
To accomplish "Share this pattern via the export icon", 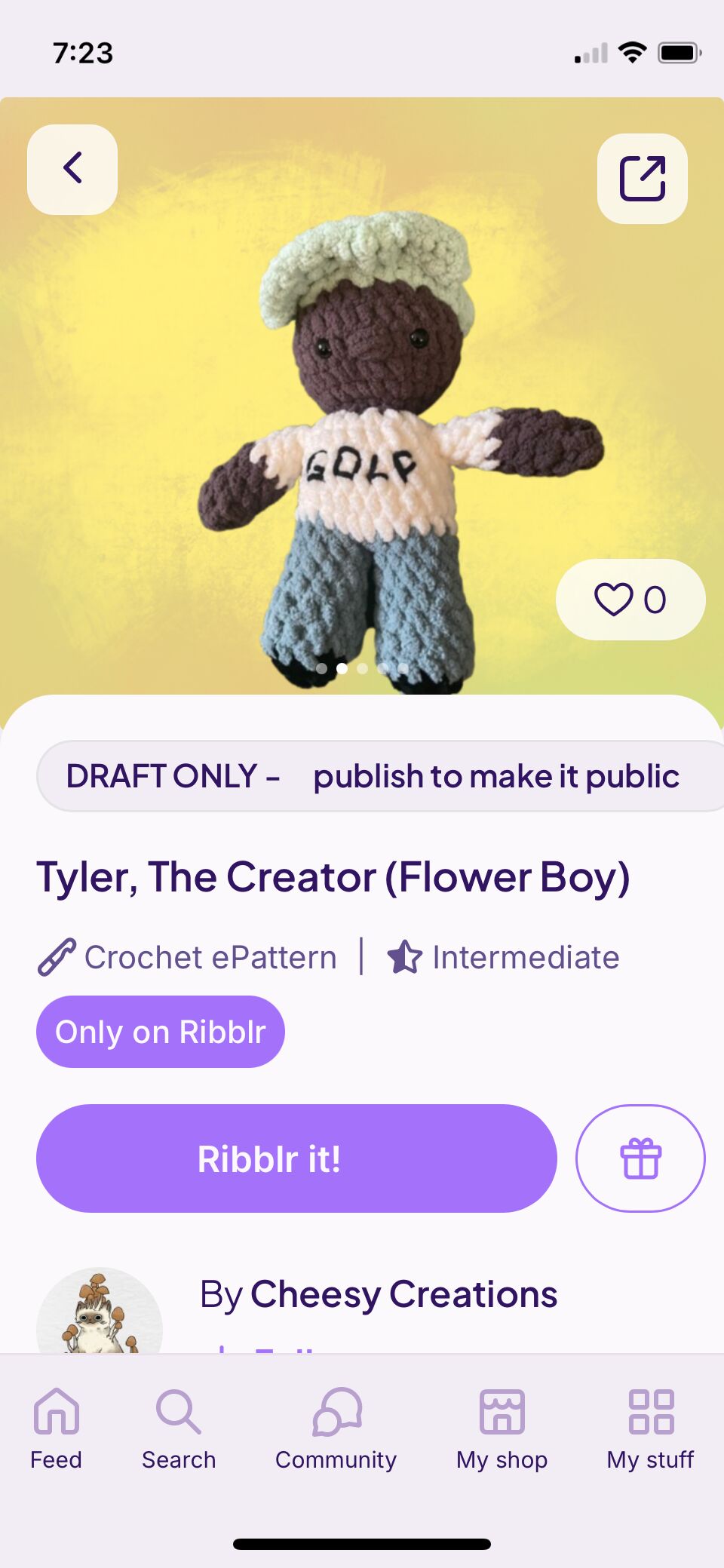I will point(642,179).
